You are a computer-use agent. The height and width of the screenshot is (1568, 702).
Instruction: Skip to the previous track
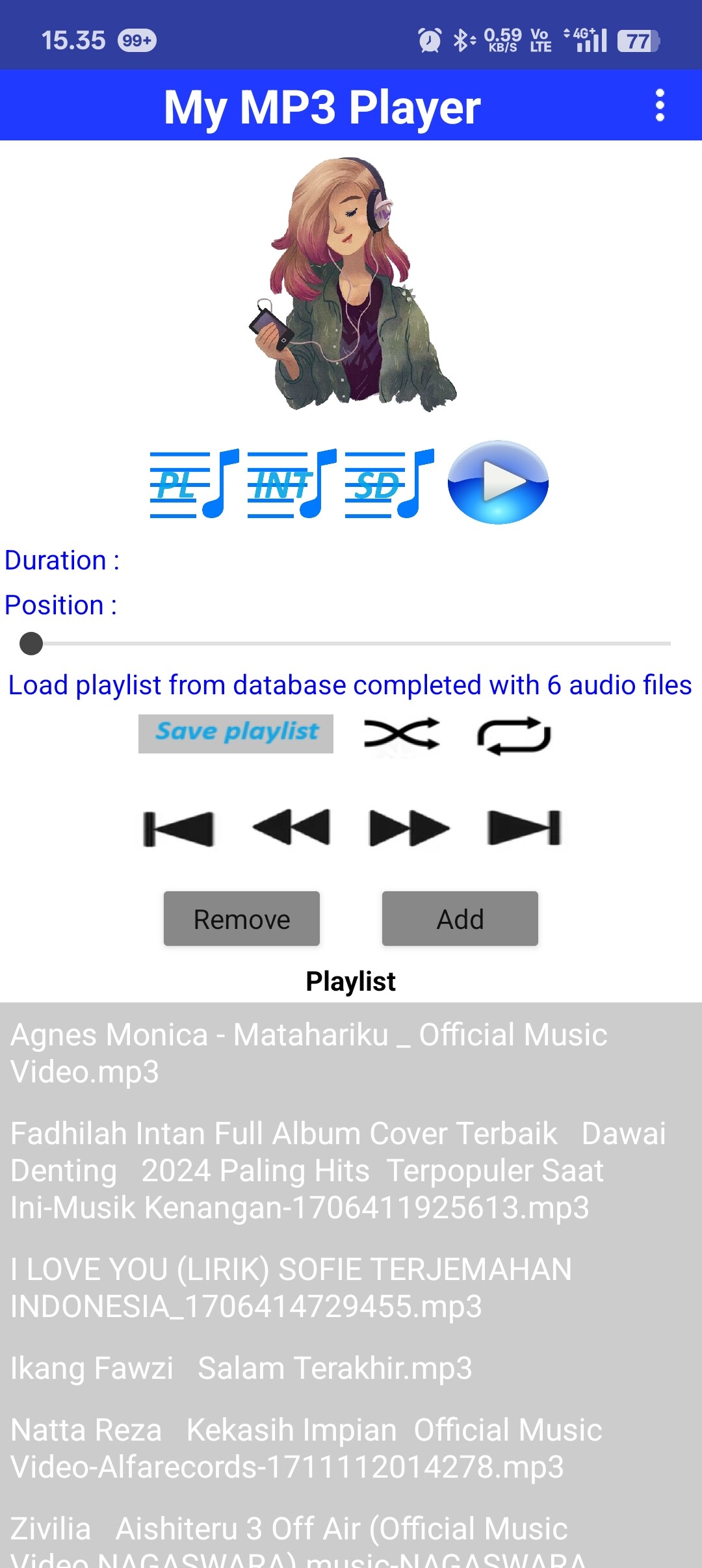pyautogui.click(x=178, y=829)
